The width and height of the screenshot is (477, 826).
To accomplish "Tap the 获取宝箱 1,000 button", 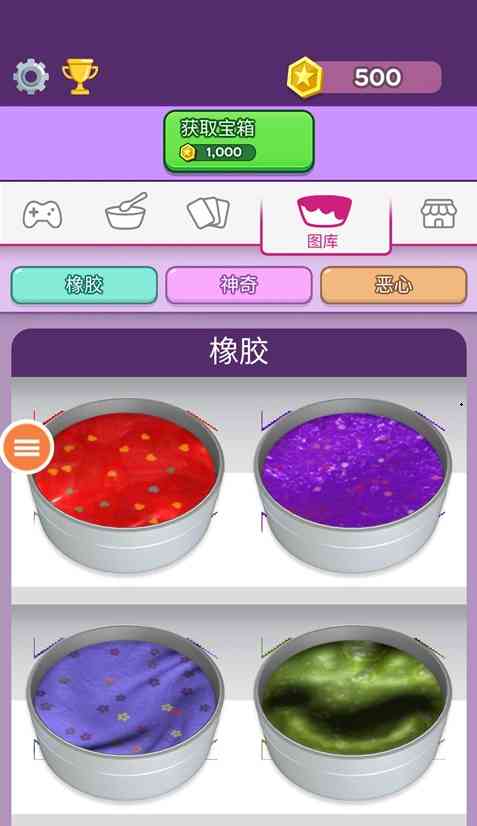I will point(239,141).
